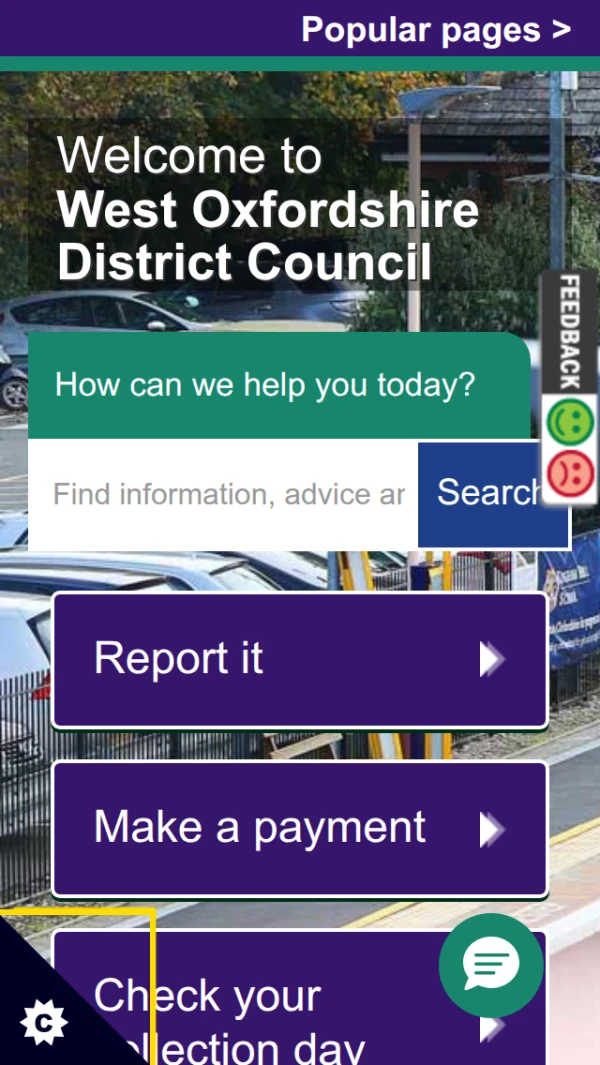
Task: Tap the Find information search field
Action: pos(228,494)
